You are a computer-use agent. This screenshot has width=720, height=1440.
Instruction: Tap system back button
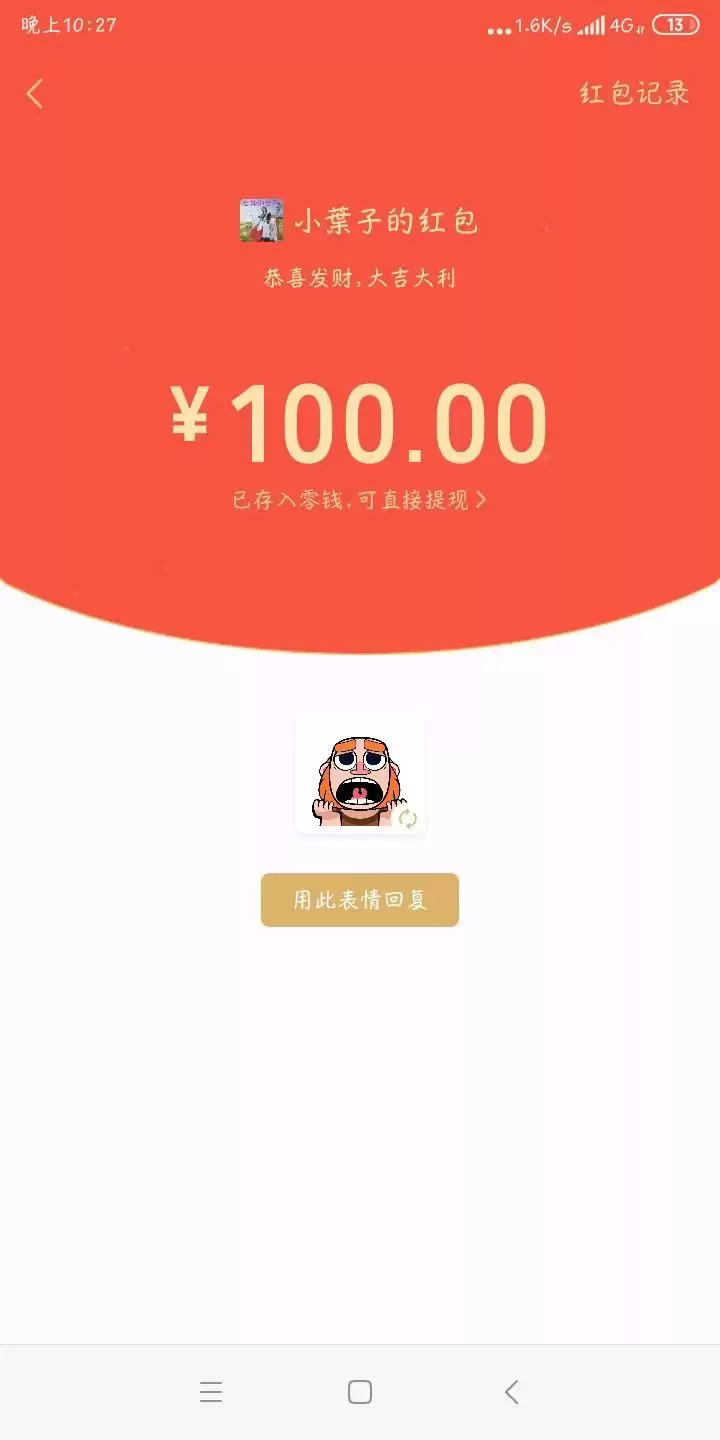point(511,1392)
